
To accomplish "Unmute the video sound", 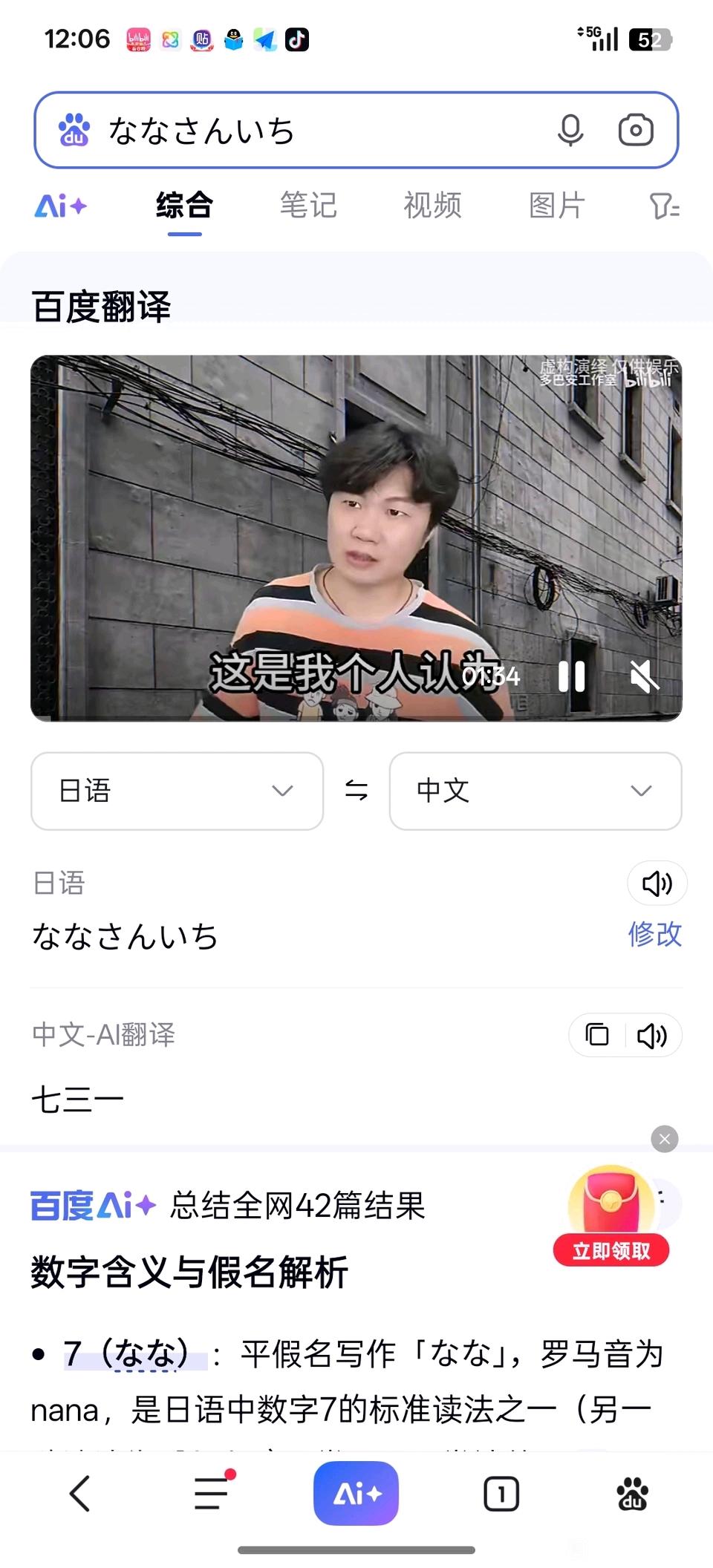I will pyautogui.click(x=645, y=676).
